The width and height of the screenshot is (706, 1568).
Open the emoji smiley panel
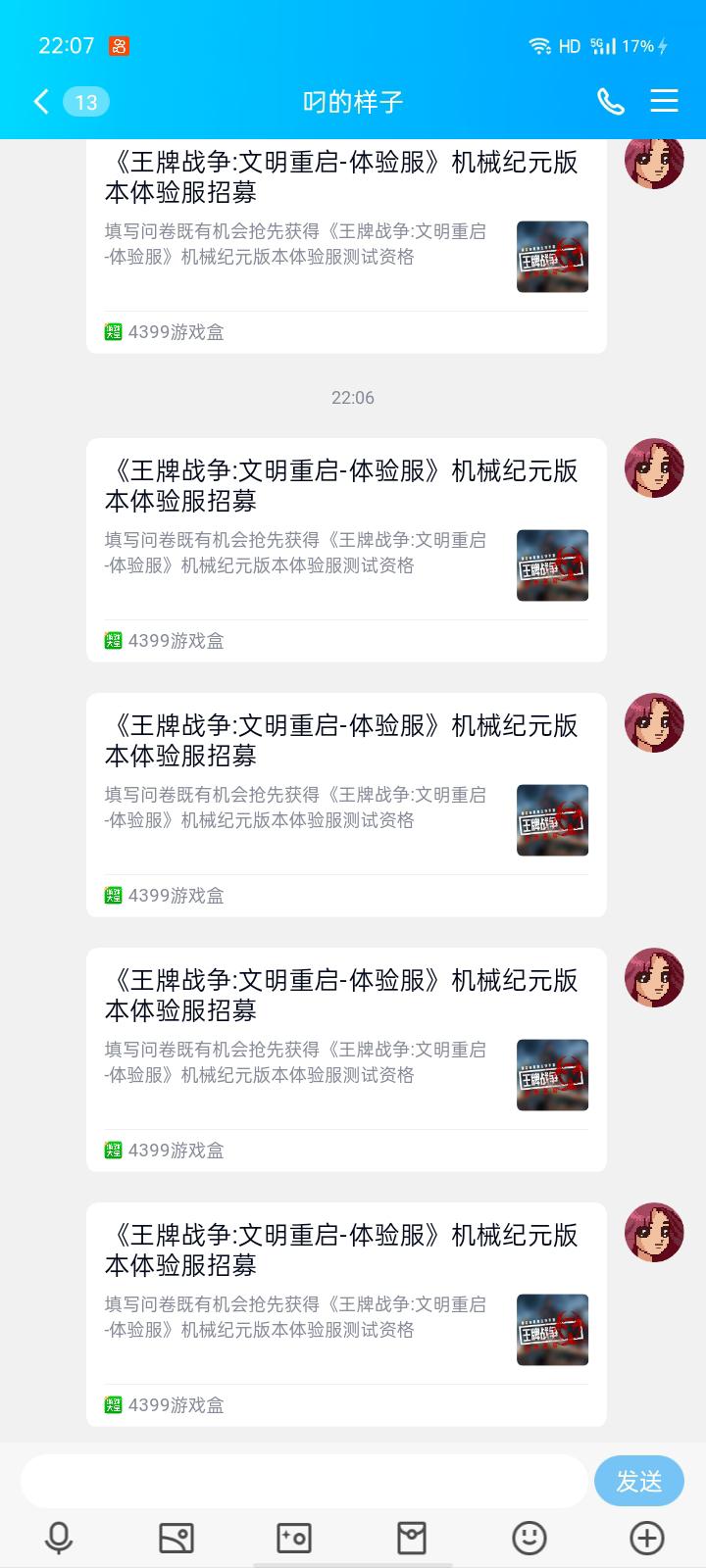529,1538
